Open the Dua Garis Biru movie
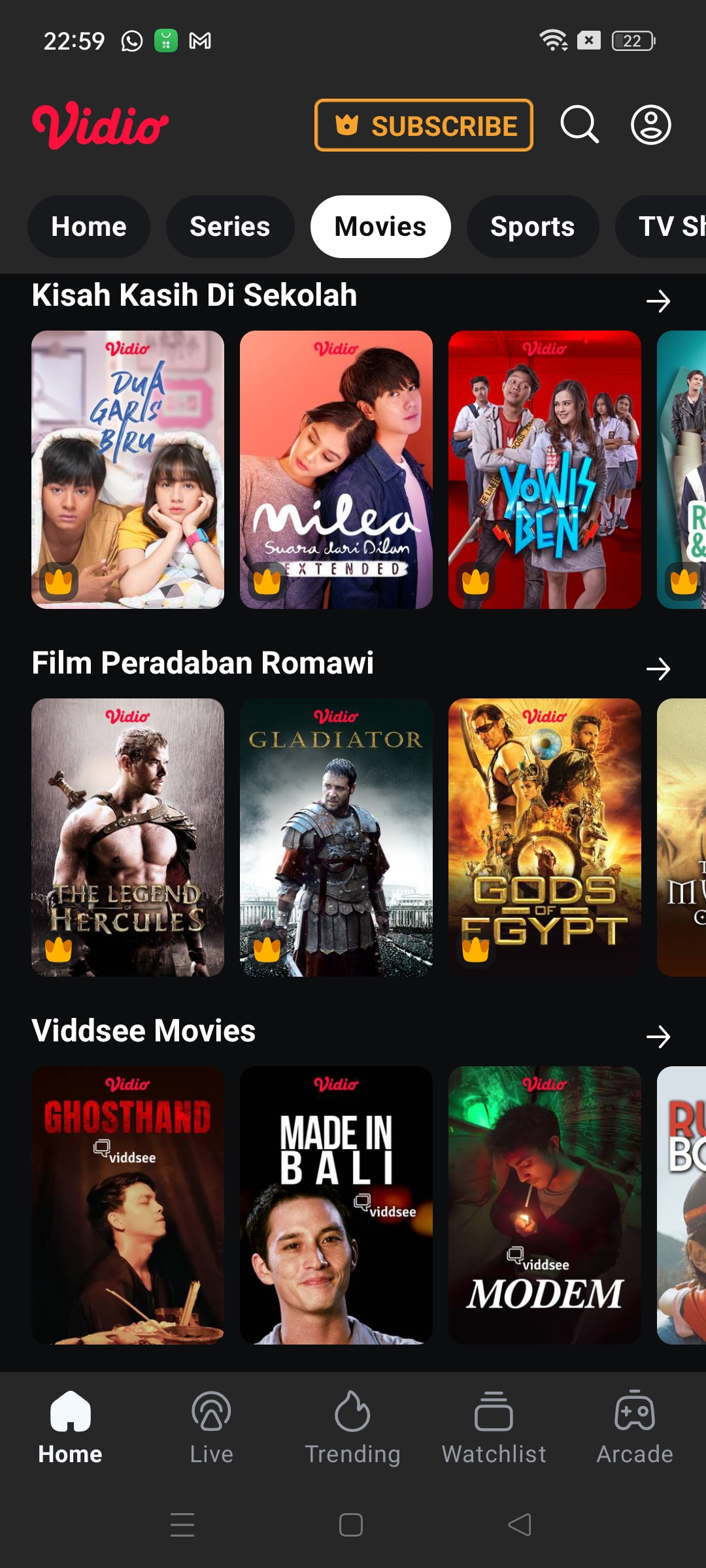Image resolution: width=706 pixels, height=1568 pixels. click(127, 469)
